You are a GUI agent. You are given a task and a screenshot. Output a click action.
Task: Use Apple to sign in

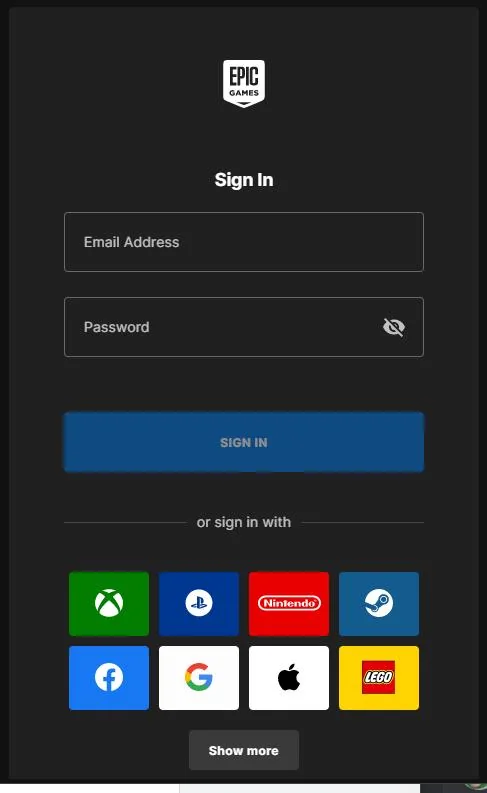point(289,678)
